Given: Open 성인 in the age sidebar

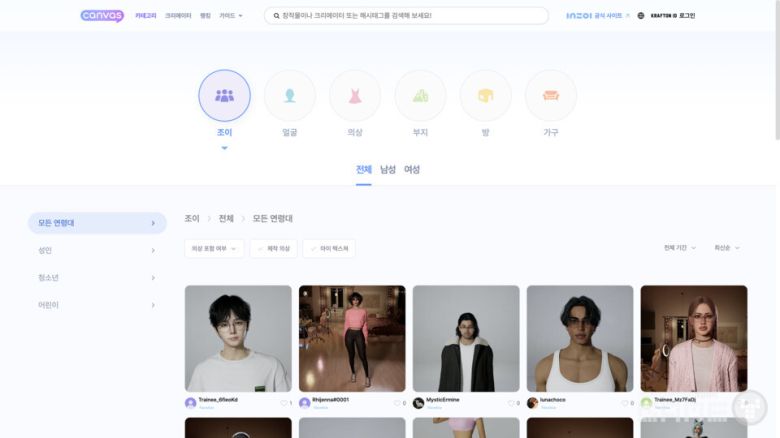Looking at the screenshot, I should pos(96,250).
